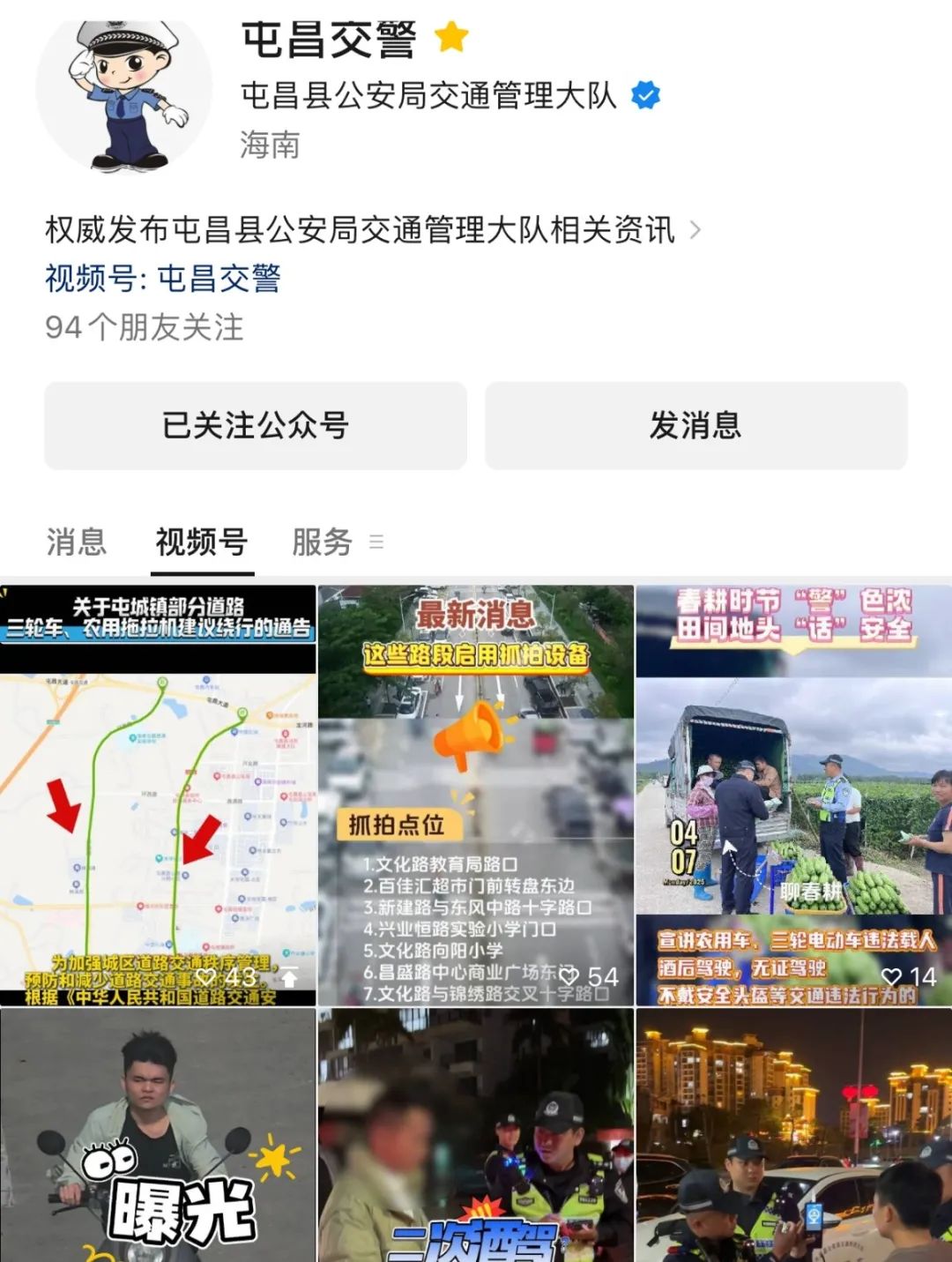Watch the 春耕时节 田间地头 video
Viewport: 952px width, 1262px height.
click(x=793, y=794)
